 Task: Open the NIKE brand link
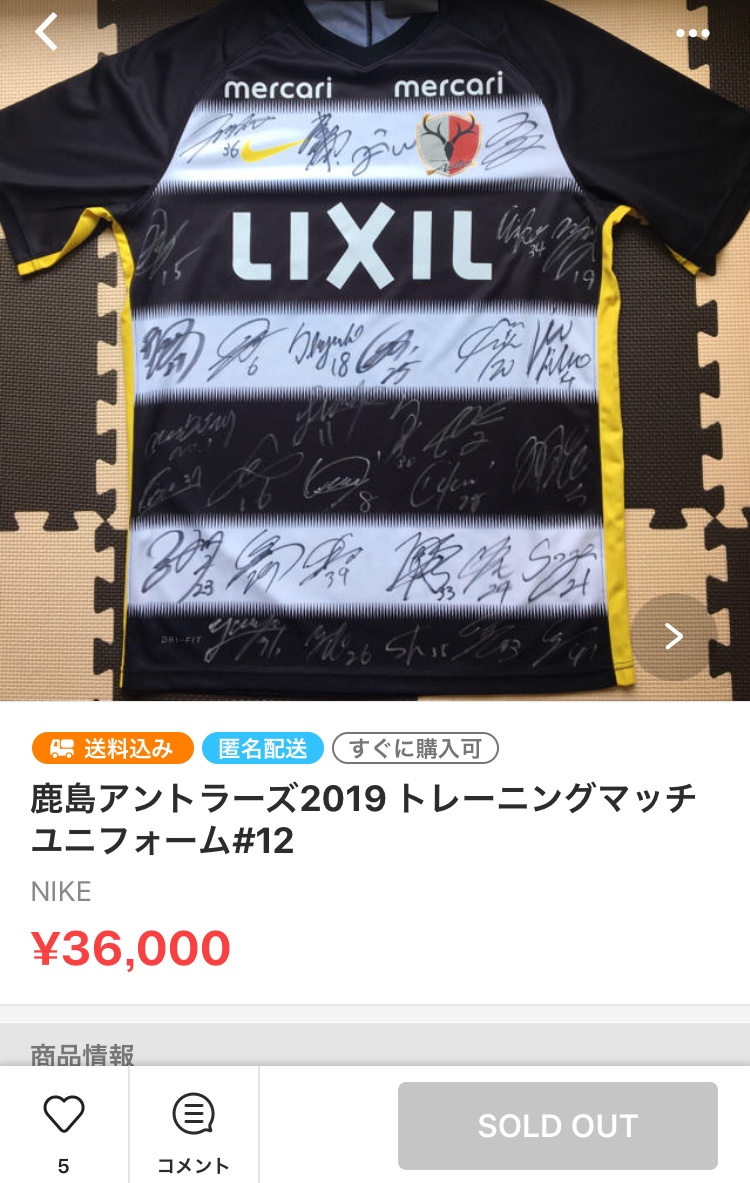click(x=61, y=892)
